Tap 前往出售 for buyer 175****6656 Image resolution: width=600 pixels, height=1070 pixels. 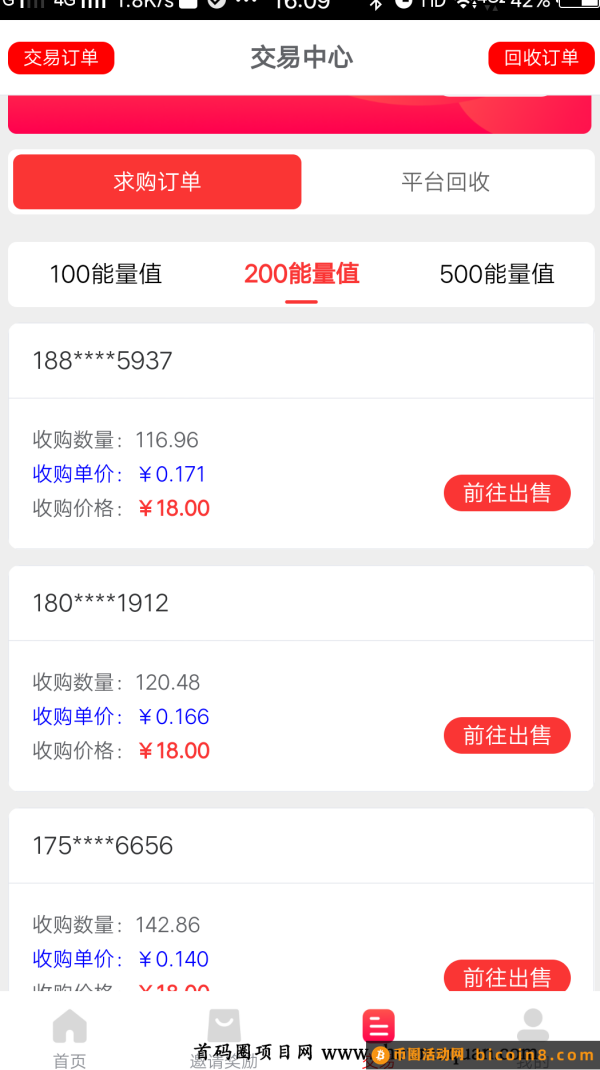coord(507,976)
